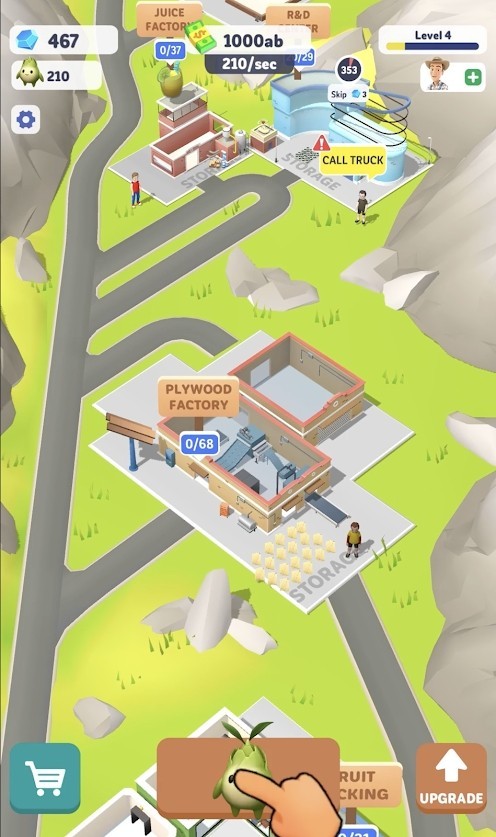This screenshot has height=837, width=496.
Task: Open the settings gear
Action: click(x=26, y=119)
